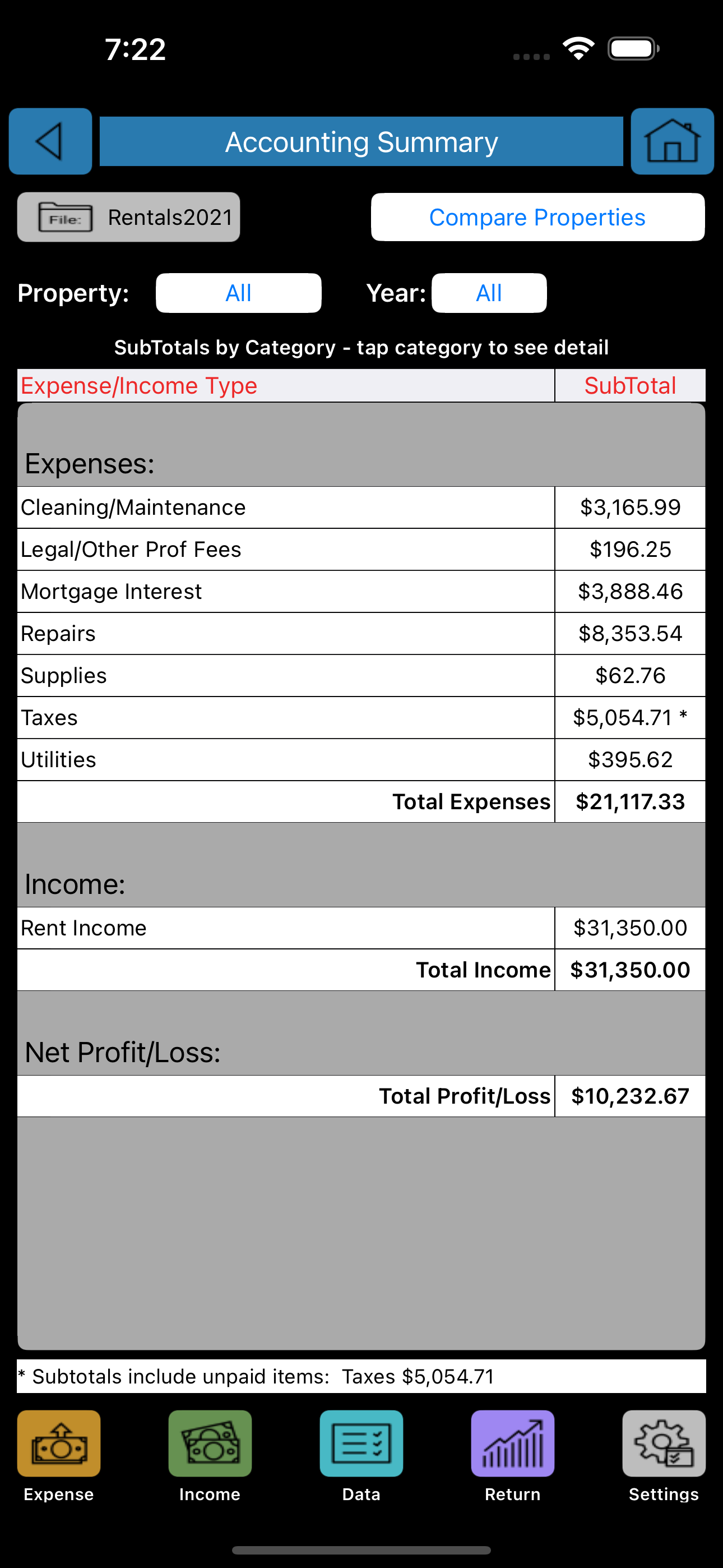Open the Repairs category
Screen dimensions: 723x1568
coord(361,634)
